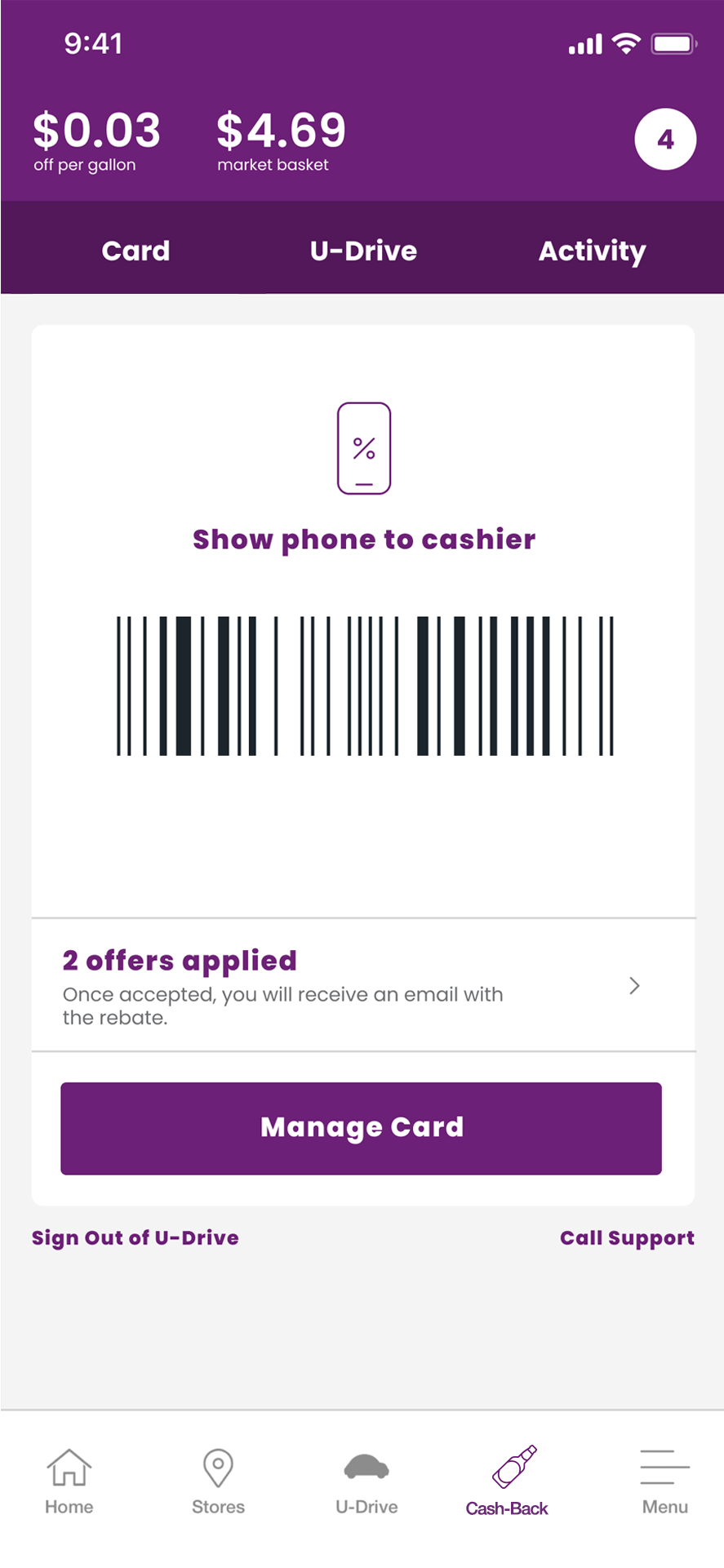This screenshot has height=1568, width=724.
Task: Open the badge showing 4
Action: click(665, 140)
